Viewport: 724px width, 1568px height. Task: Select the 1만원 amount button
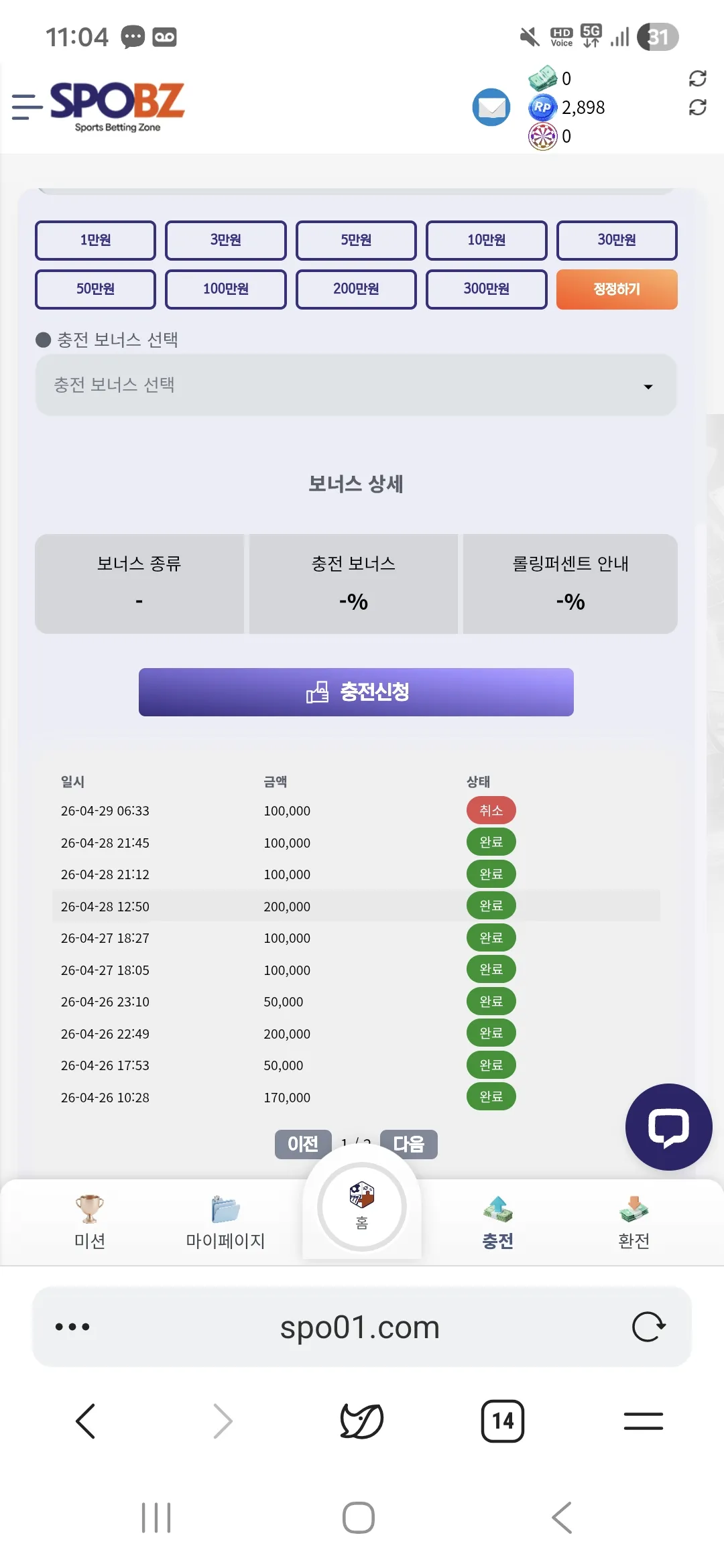coord(95,240)
